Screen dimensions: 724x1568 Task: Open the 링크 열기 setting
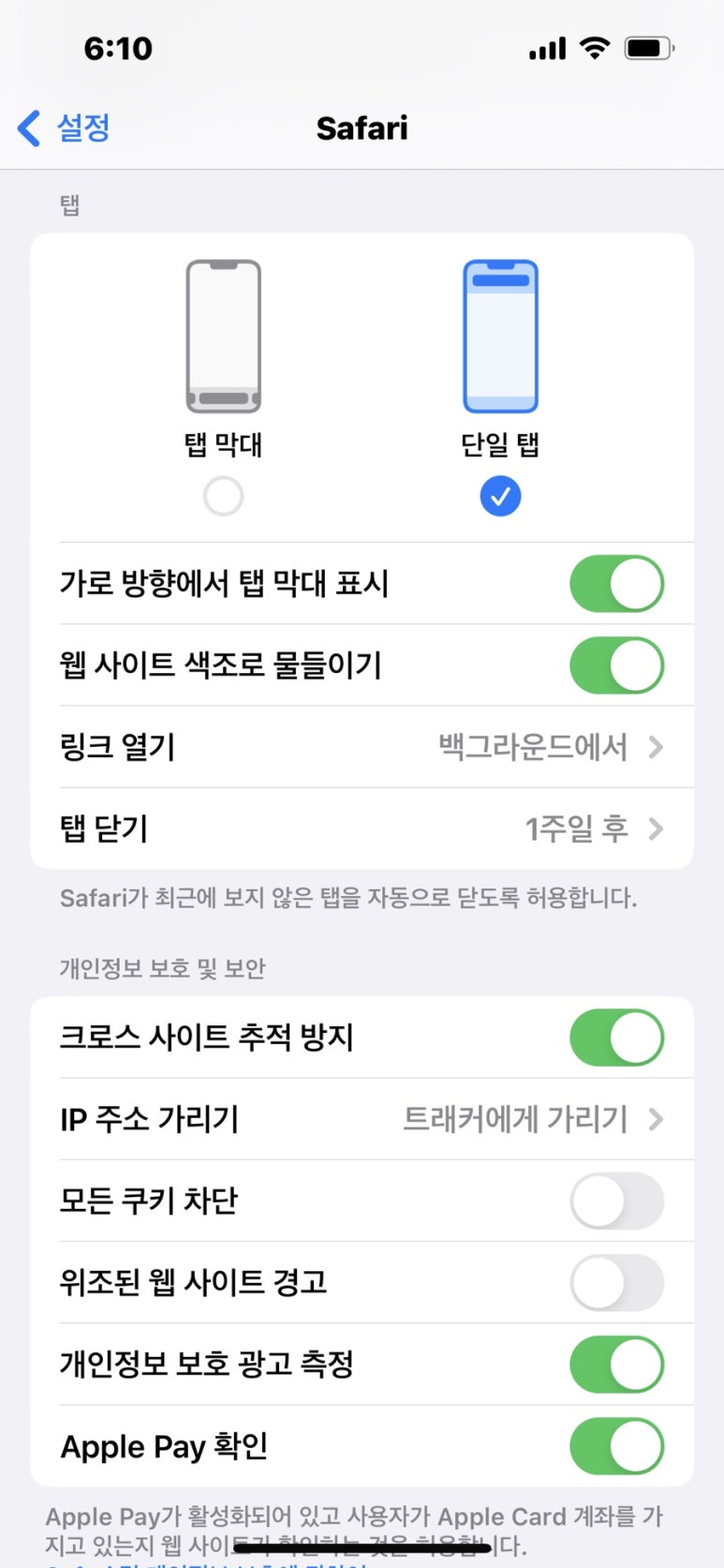click(x=362, y=747)
